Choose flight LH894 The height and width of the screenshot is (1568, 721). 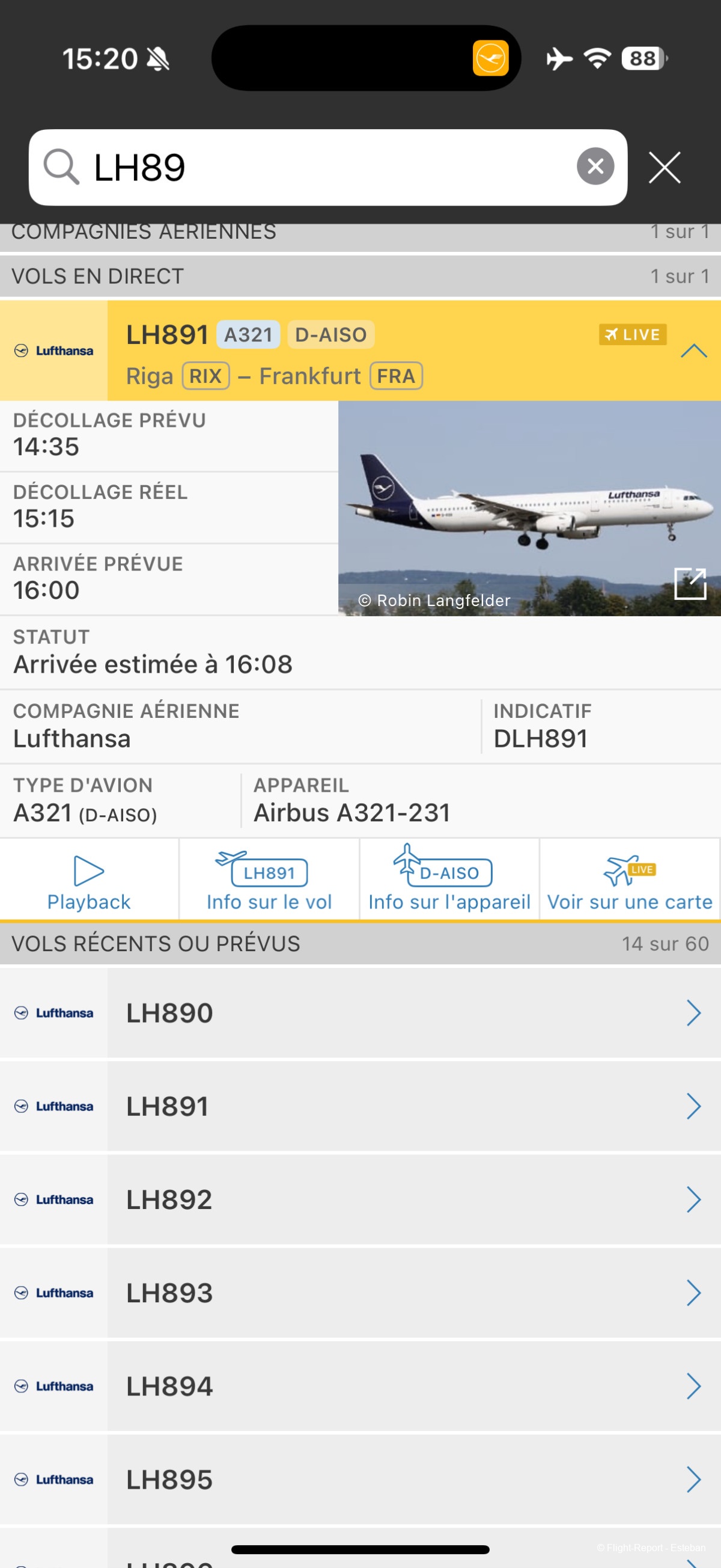pyautogui.click(x=360, y=1386)
